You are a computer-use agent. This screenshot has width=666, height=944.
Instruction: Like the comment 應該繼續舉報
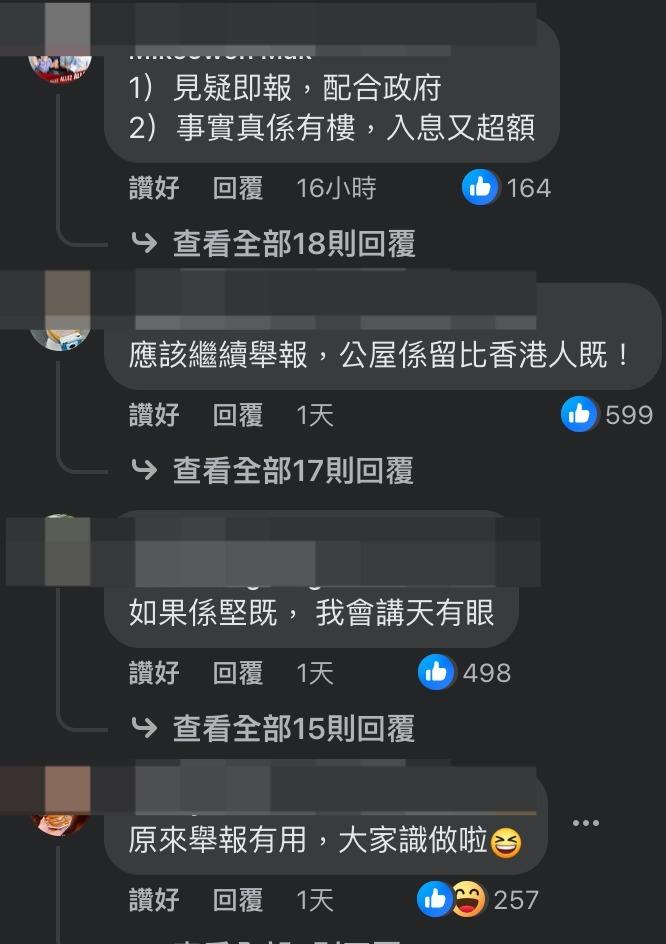point(154,415)
